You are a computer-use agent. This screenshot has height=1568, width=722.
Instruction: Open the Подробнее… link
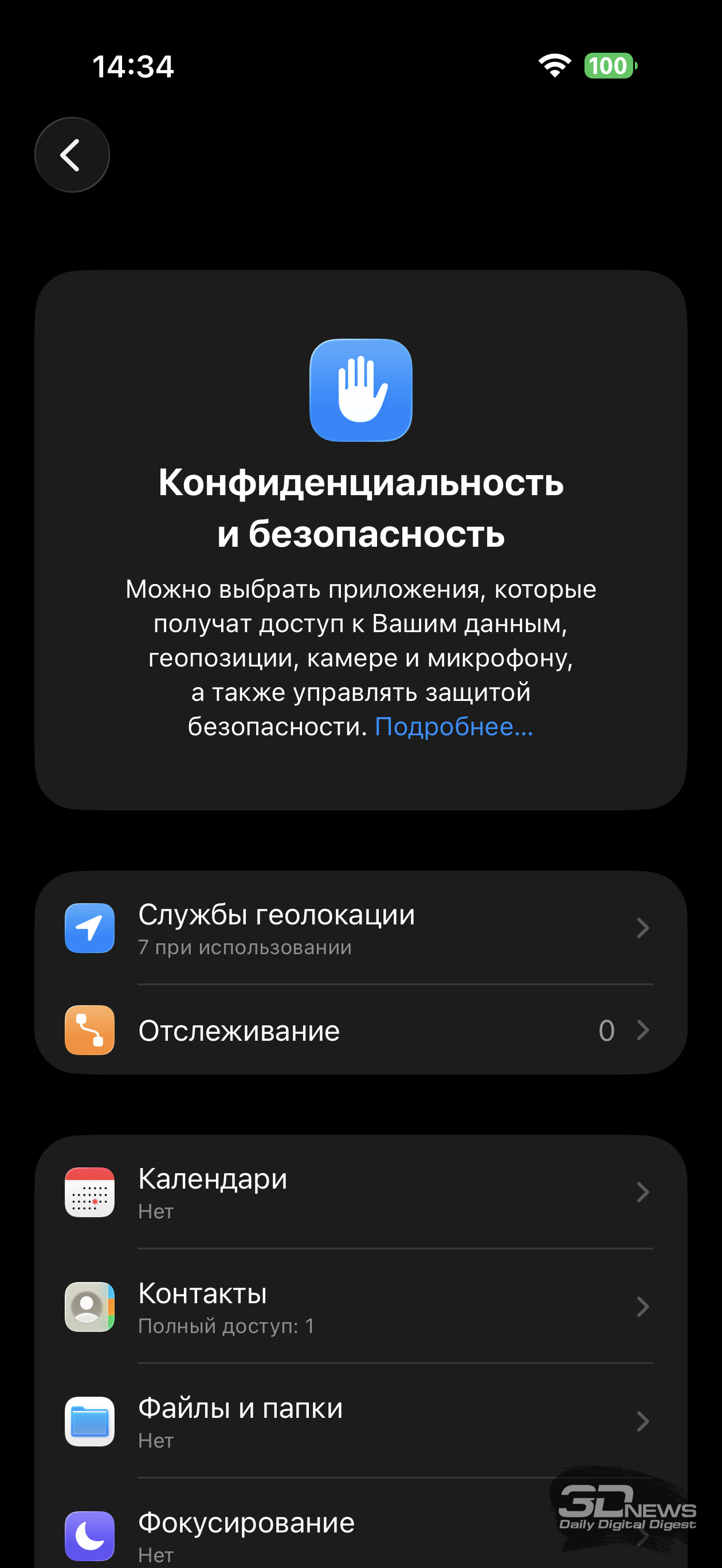pos(453,727)
